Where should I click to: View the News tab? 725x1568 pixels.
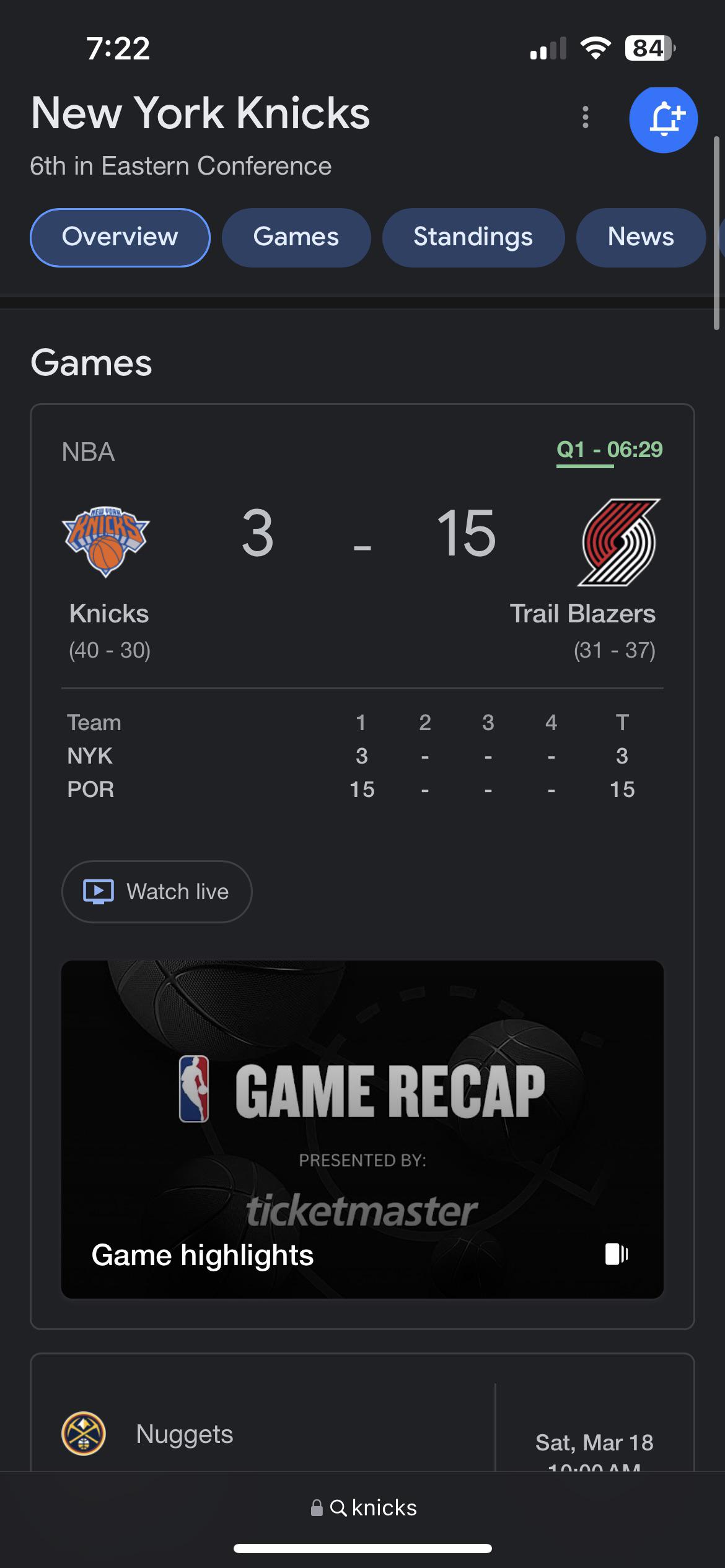coord(641,238)
